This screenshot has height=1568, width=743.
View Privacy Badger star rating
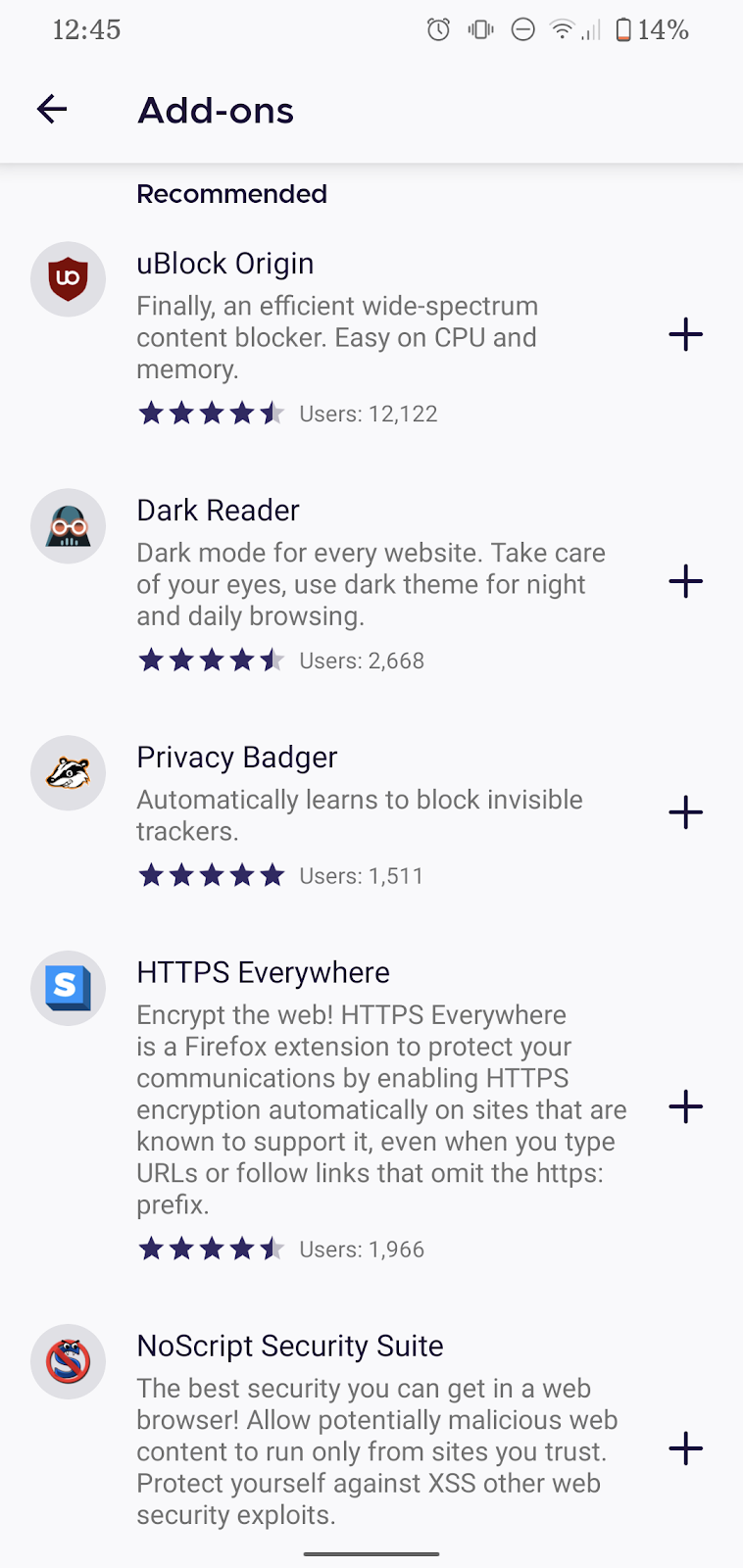point(211,875)
